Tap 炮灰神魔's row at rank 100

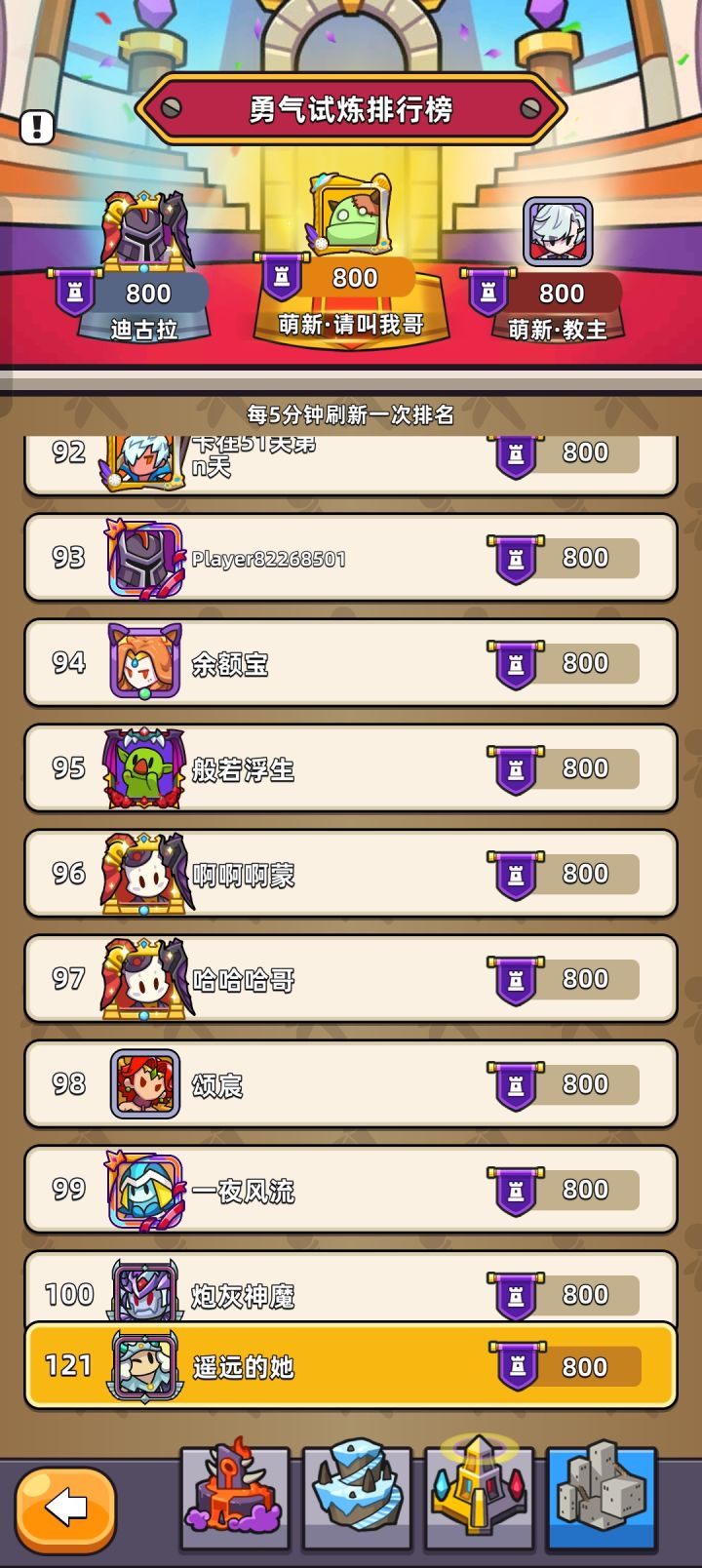point(351,1294)
